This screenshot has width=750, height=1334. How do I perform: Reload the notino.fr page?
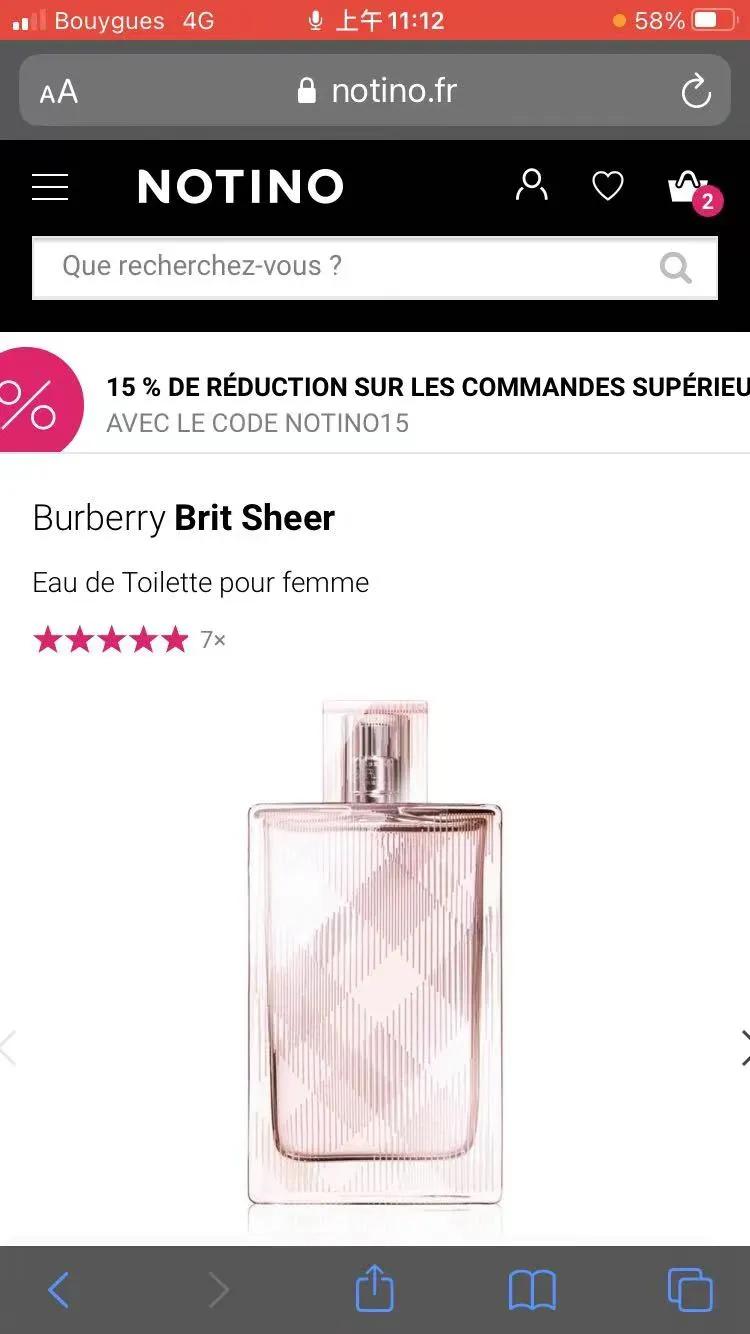pos(695,91)
